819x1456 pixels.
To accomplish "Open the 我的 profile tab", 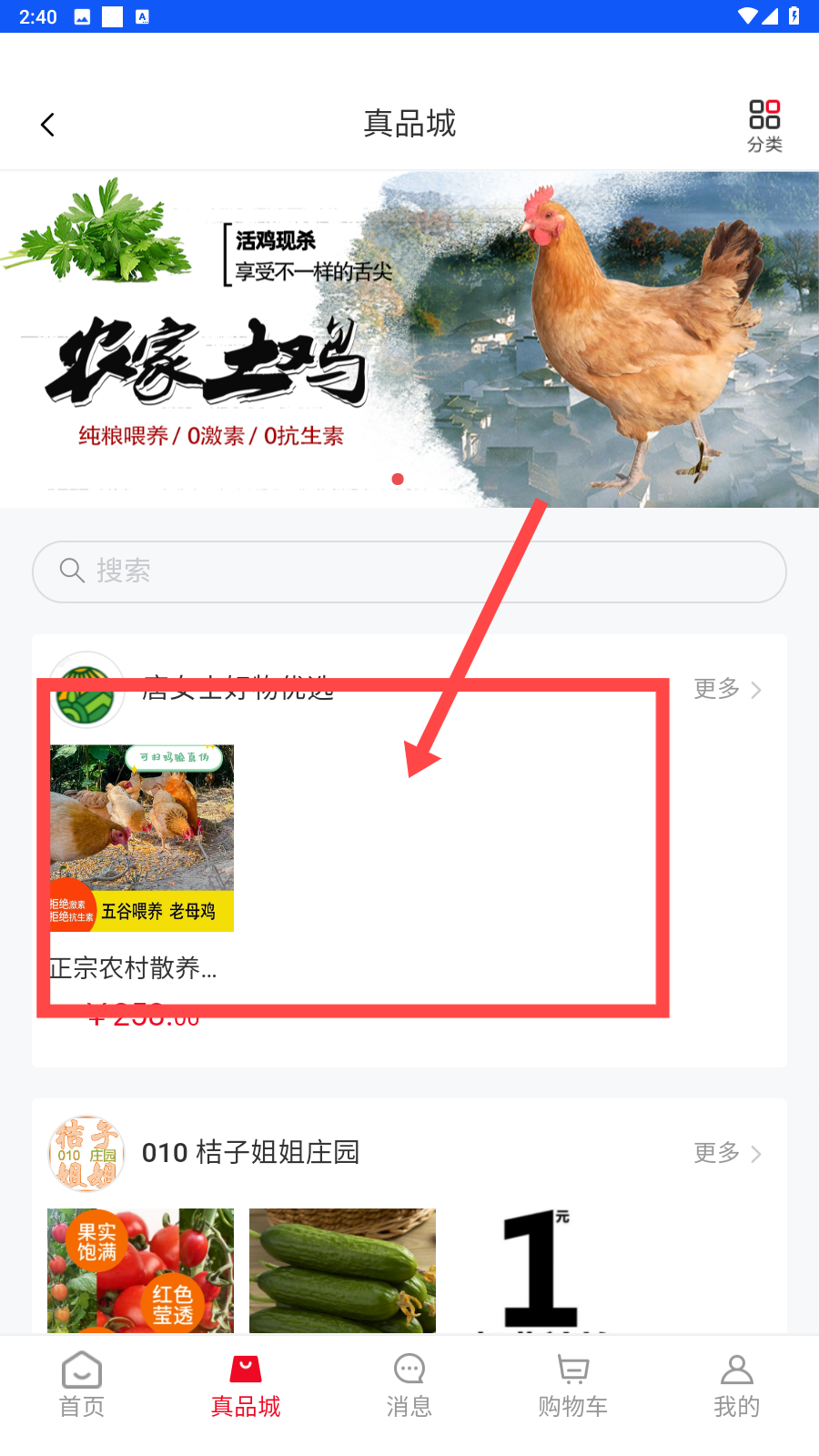I will coord(736,1385).
